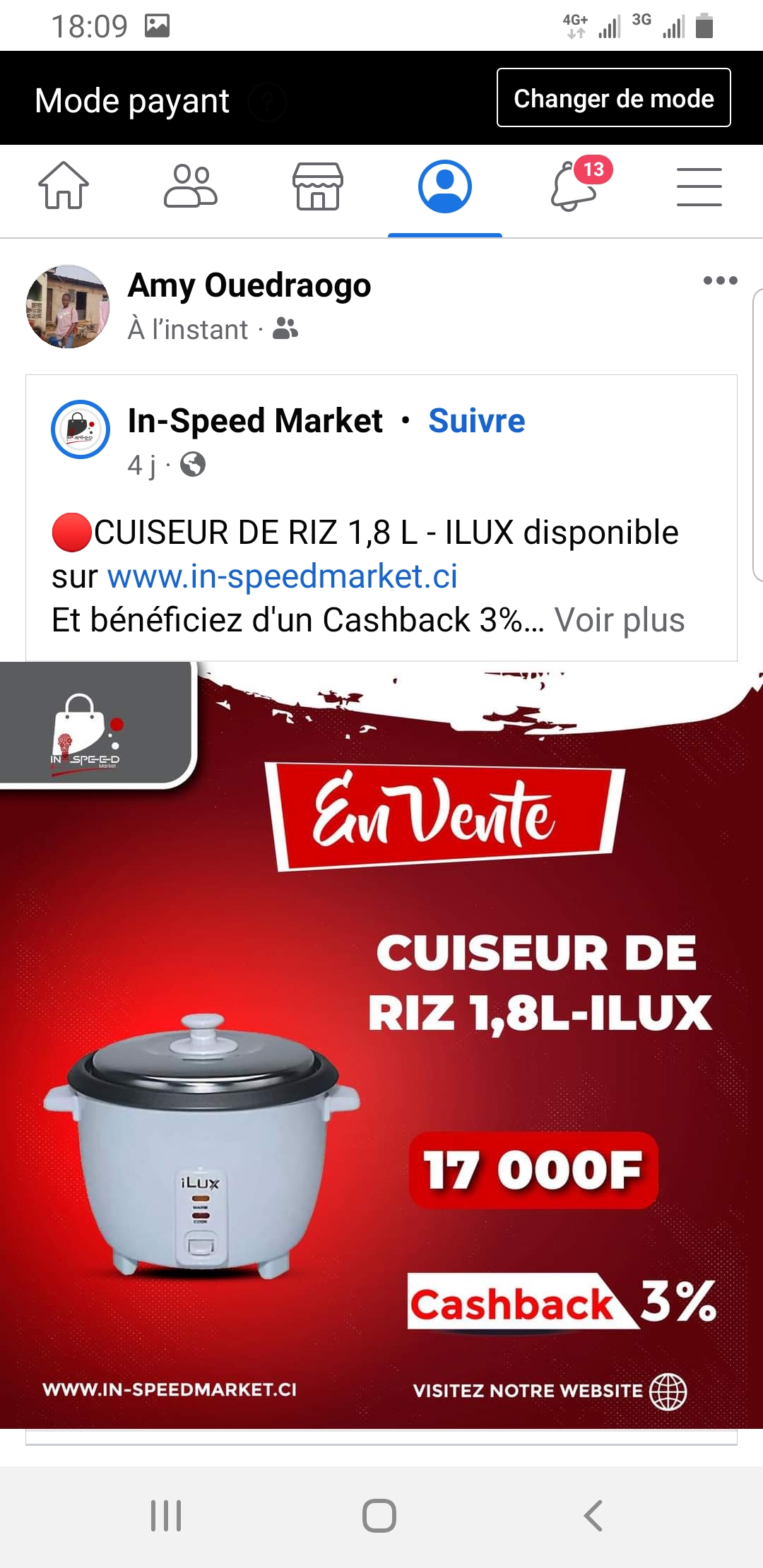763x1568 pixels.
Task: Open the notifications bell
Action: [x=574, y=186]
